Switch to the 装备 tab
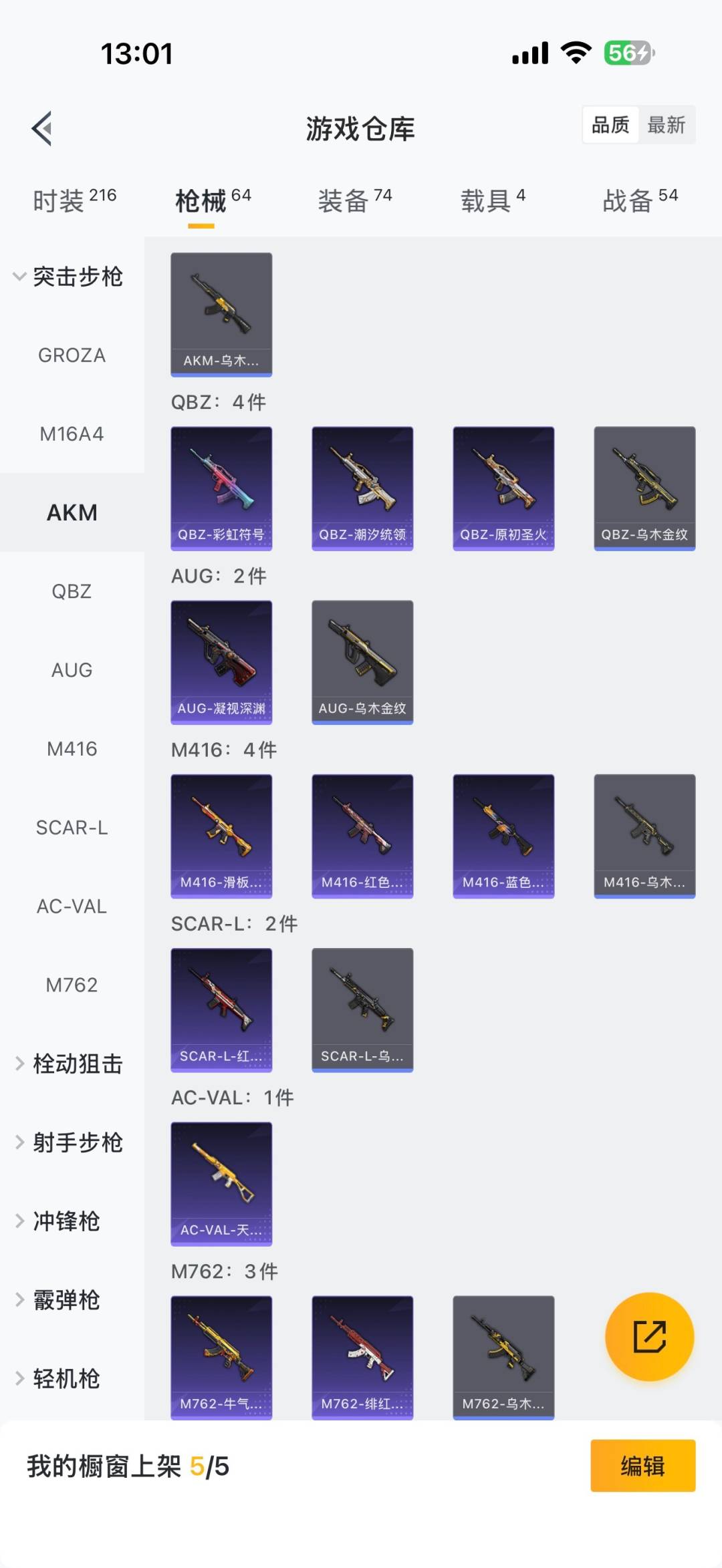722x1568 pixels. click(354, 200)
